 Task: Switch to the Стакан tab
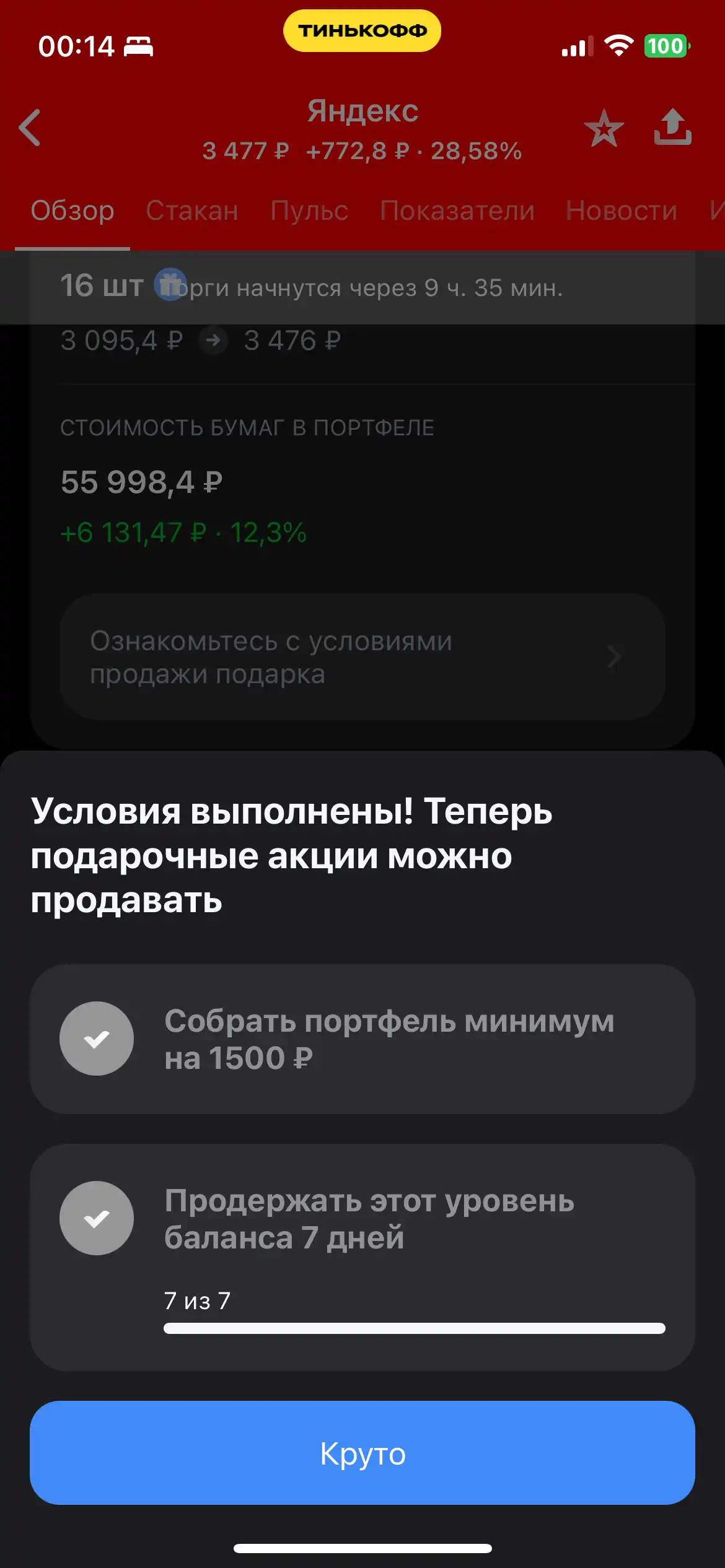pyautogui.click(x=192, y=211)
